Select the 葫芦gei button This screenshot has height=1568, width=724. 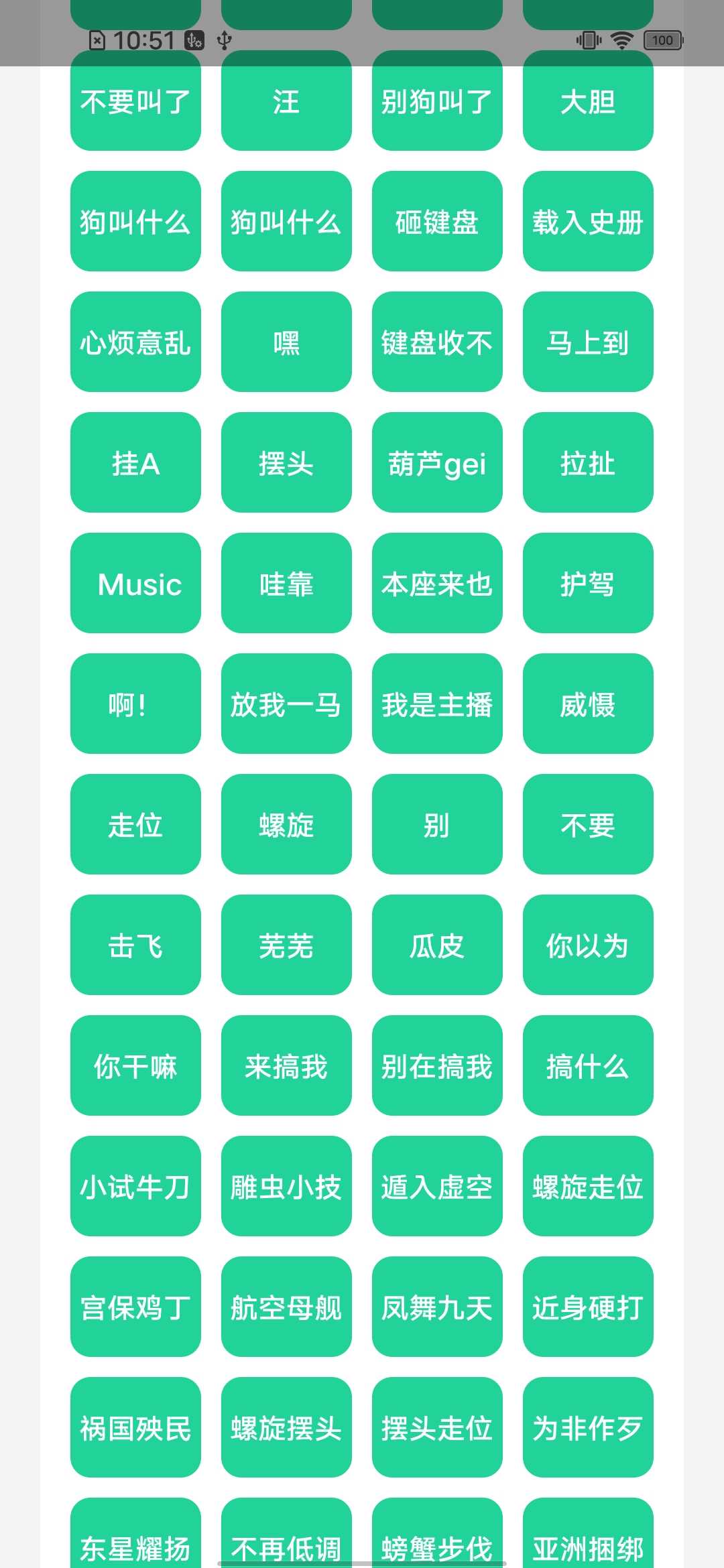pyautogui.click(x=436, y=464)
